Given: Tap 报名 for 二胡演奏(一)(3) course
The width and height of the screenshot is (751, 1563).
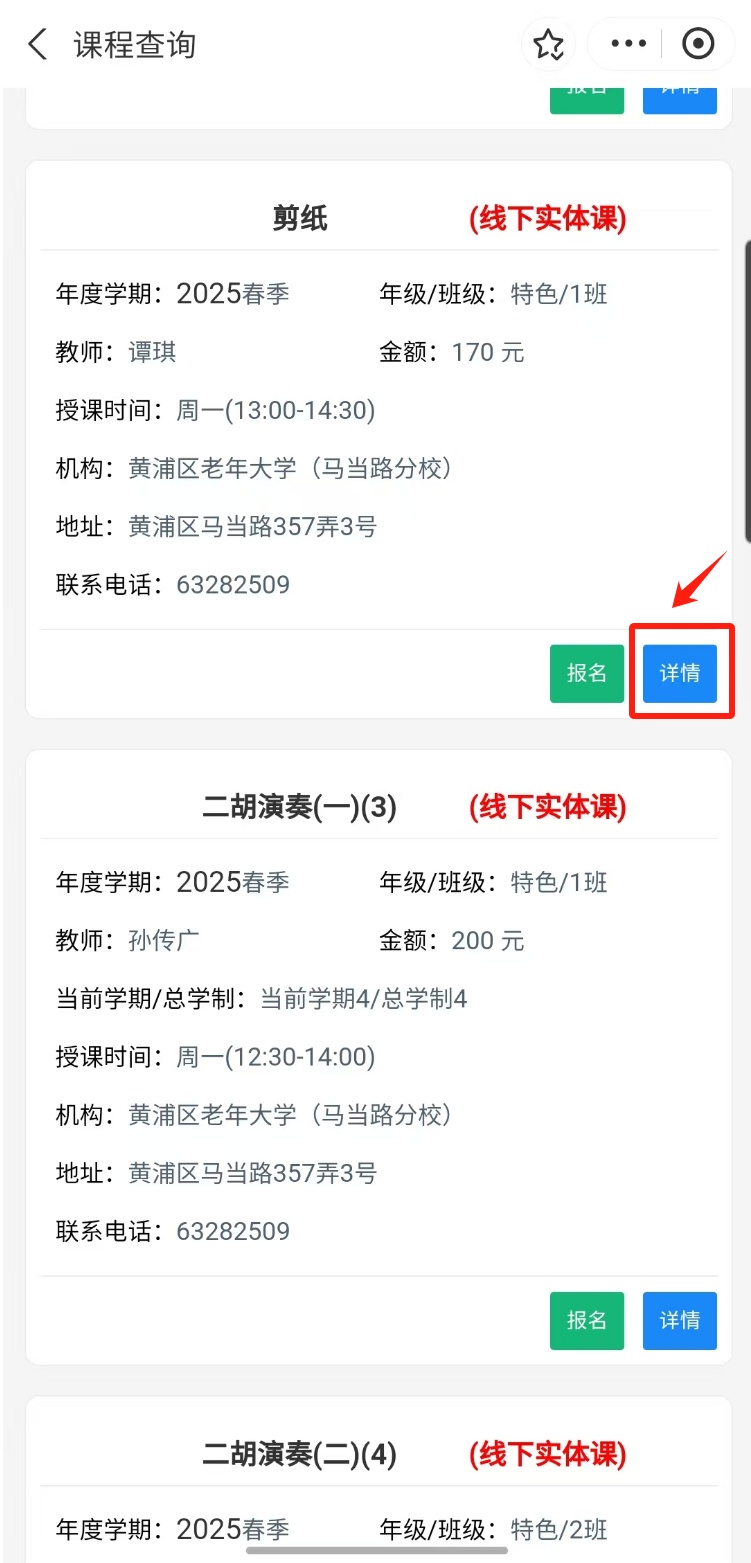Looking at the screenshot, I should (587, 1320).
